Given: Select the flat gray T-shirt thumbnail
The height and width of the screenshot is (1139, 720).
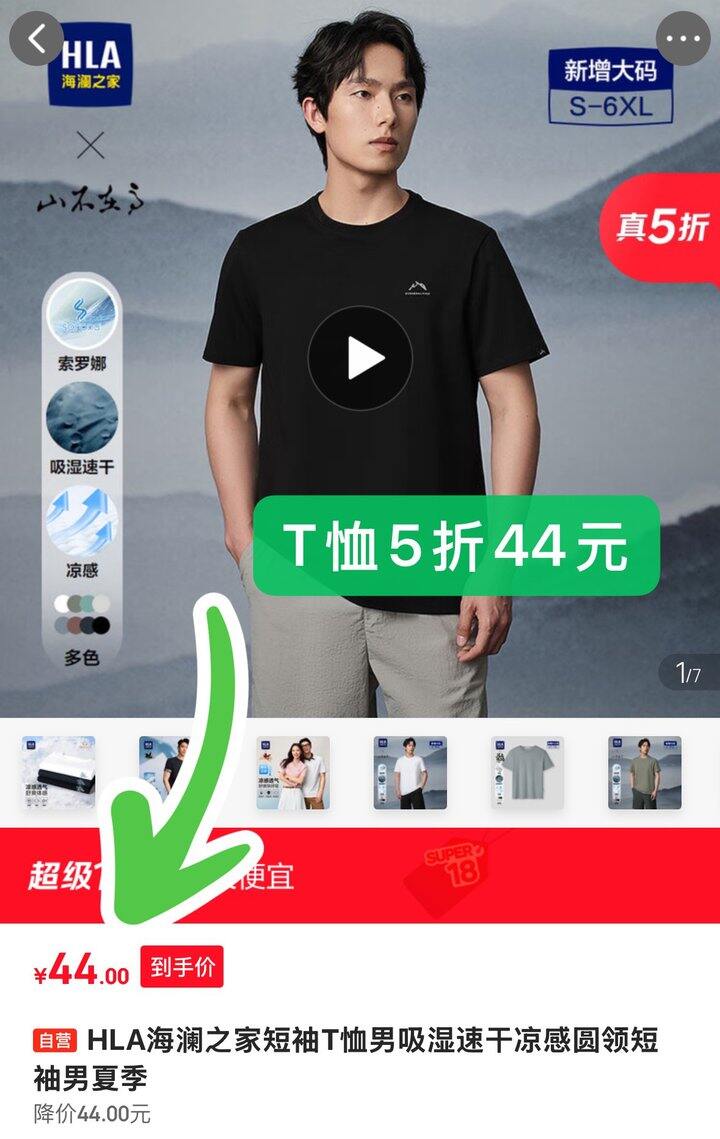Looking at the screenshot, I should pos(527,772).
